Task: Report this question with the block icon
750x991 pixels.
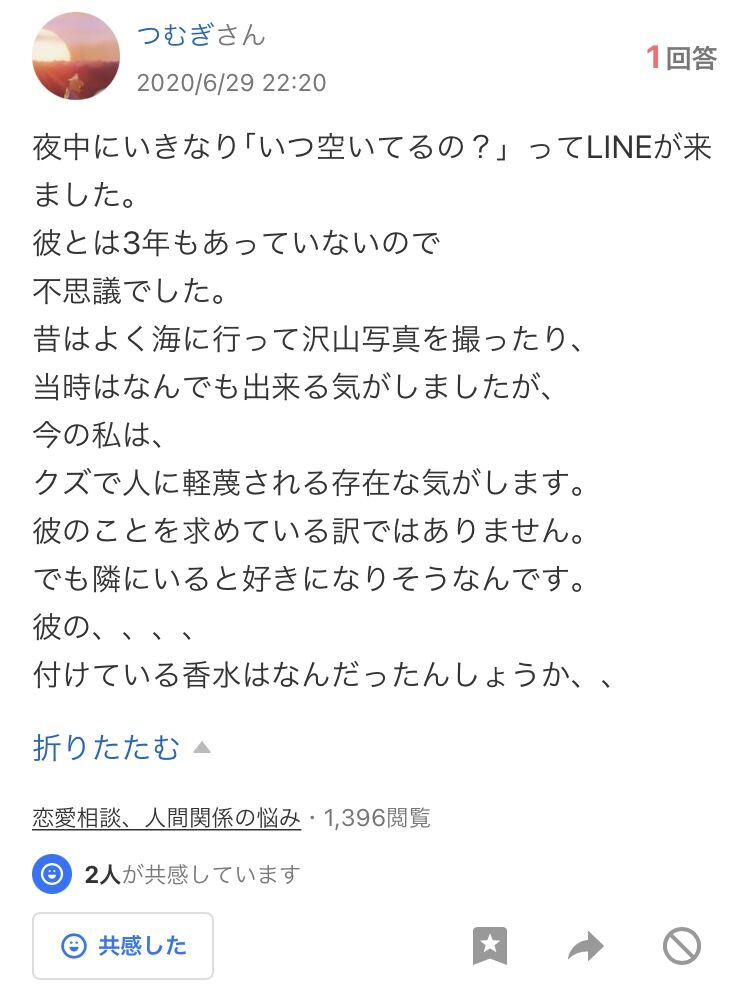Action: click(x=682, y=945)
